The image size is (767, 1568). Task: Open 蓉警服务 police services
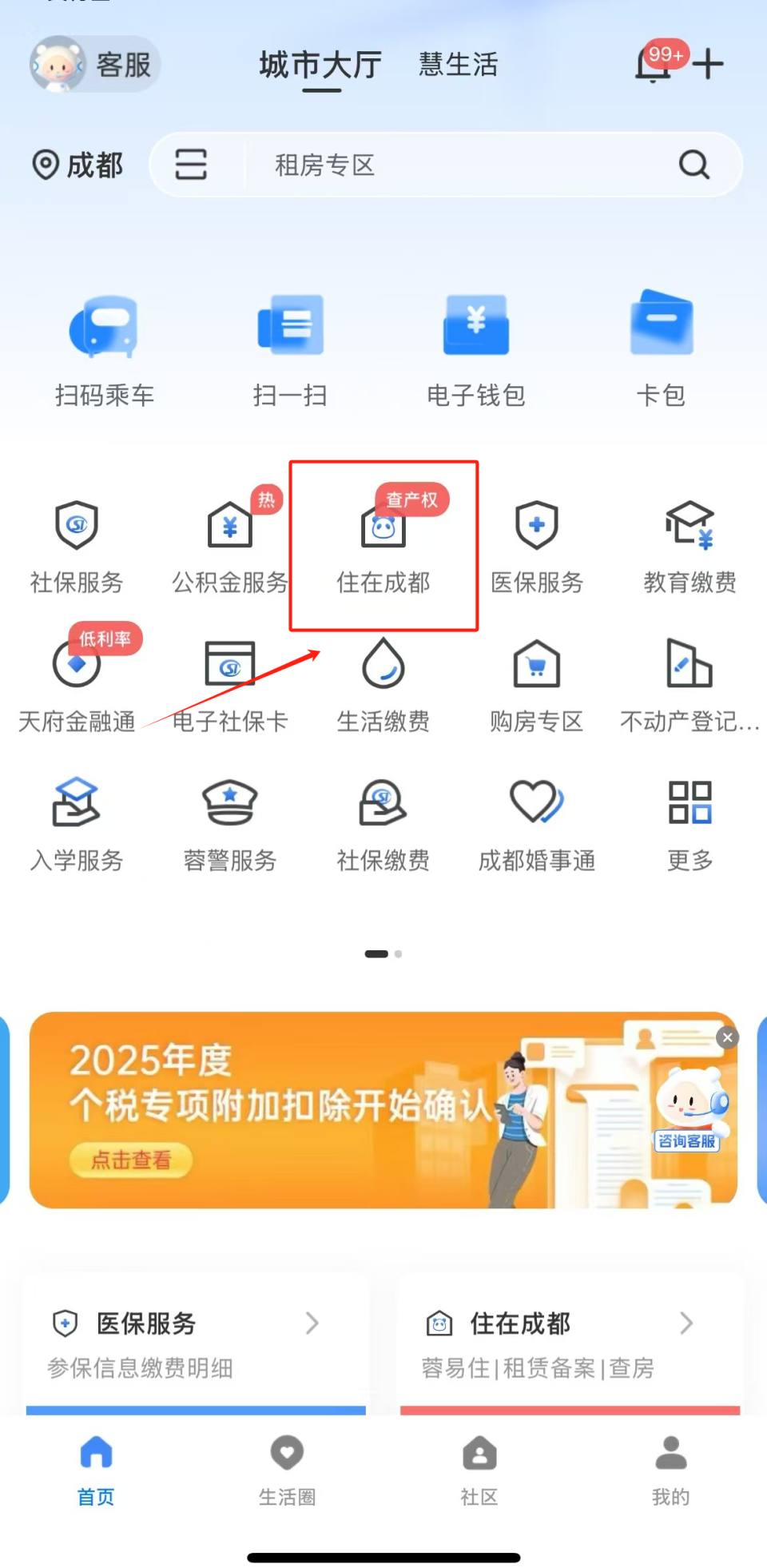229,823
